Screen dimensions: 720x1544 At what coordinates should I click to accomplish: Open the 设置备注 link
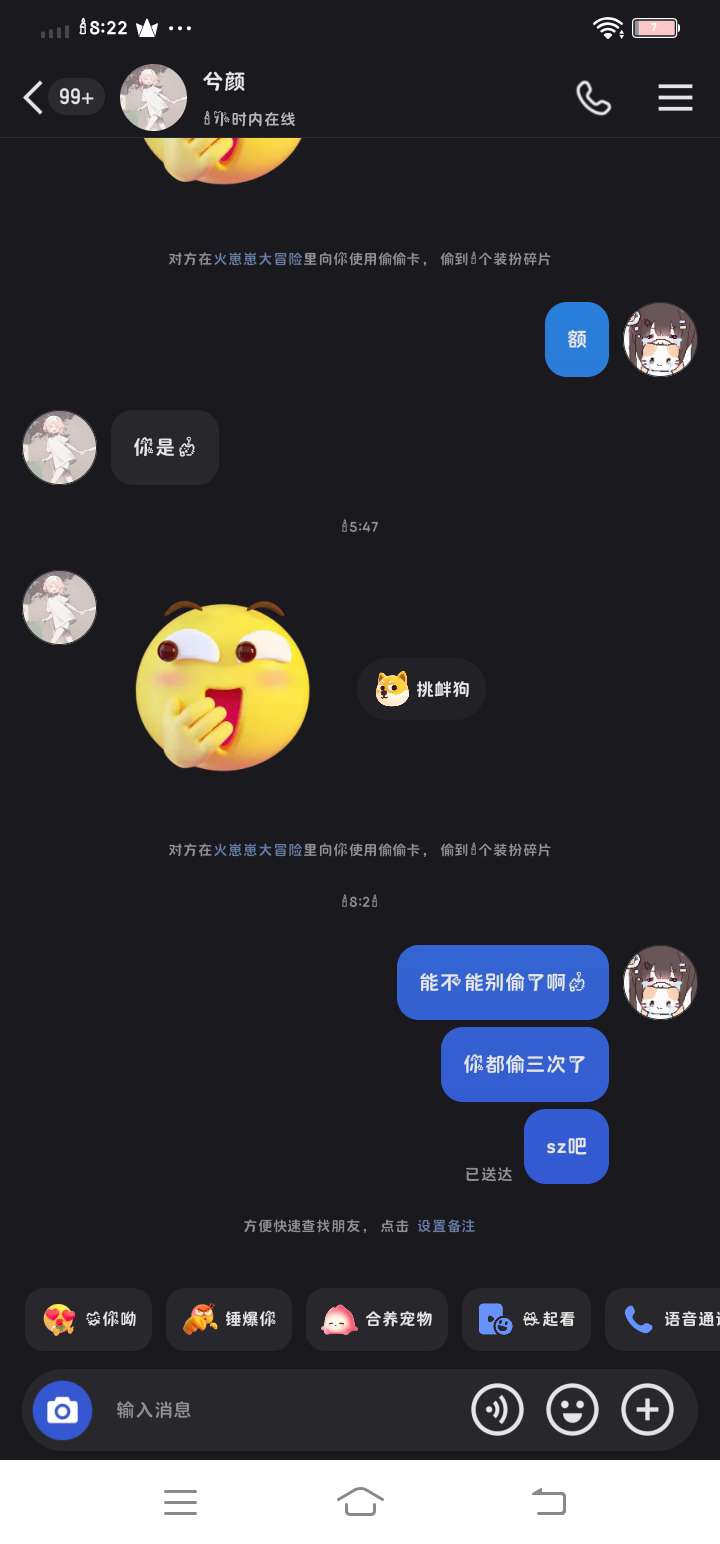[446, 1226]
